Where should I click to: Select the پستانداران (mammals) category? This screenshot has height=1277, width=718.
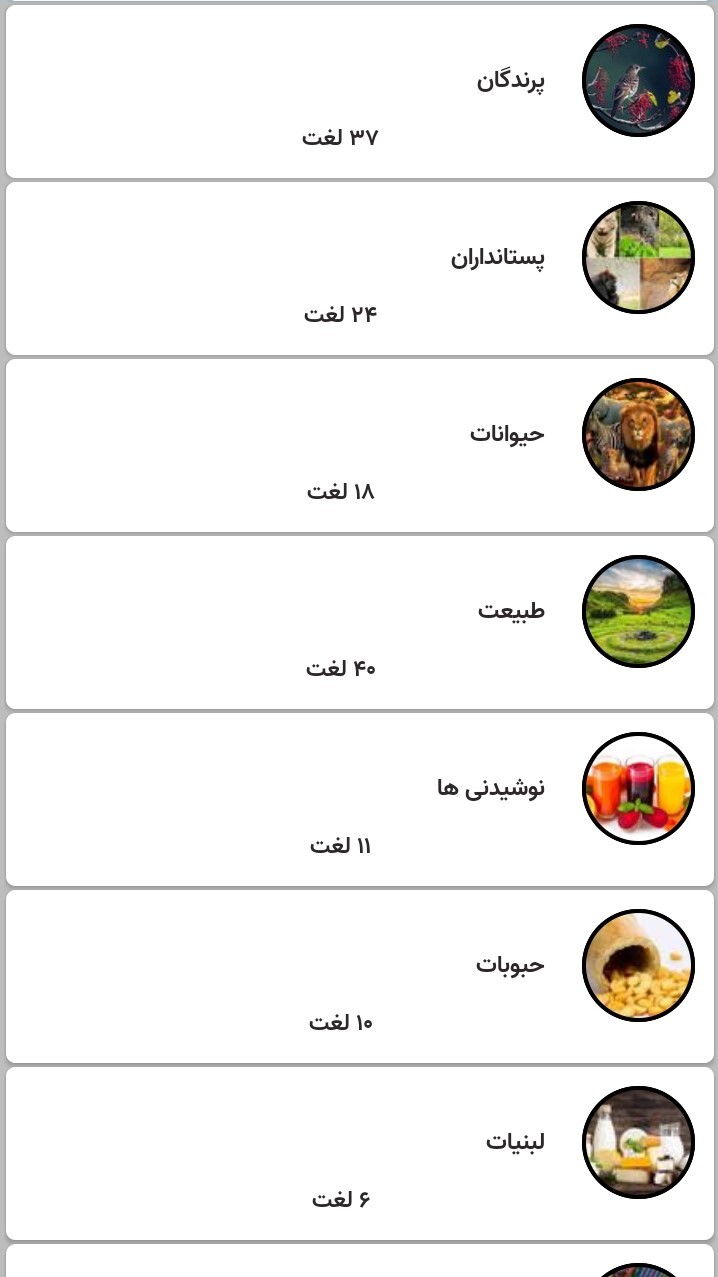point(360,268)
